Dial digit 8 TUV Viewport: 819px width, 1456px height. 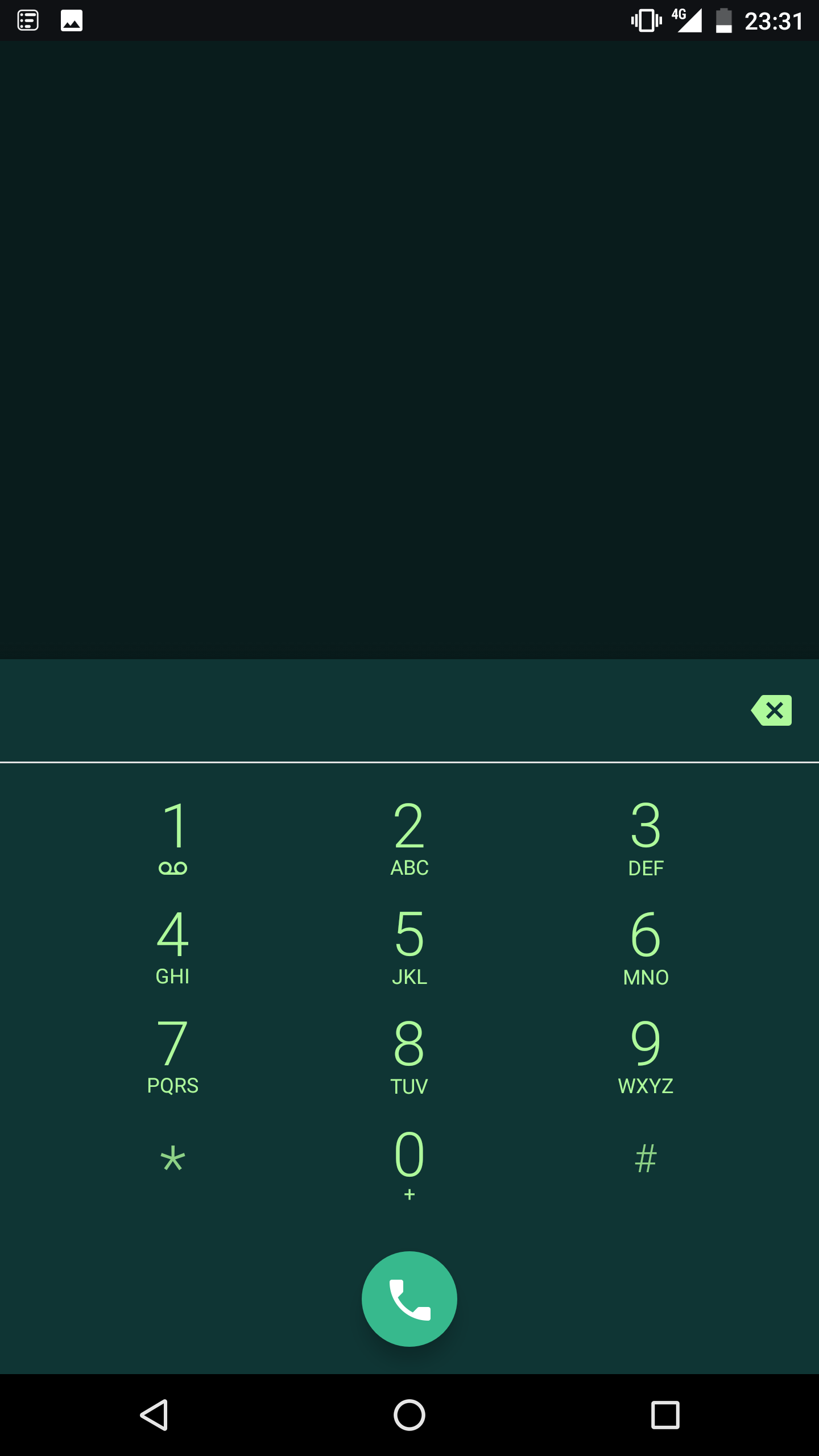click(409, 1056)
